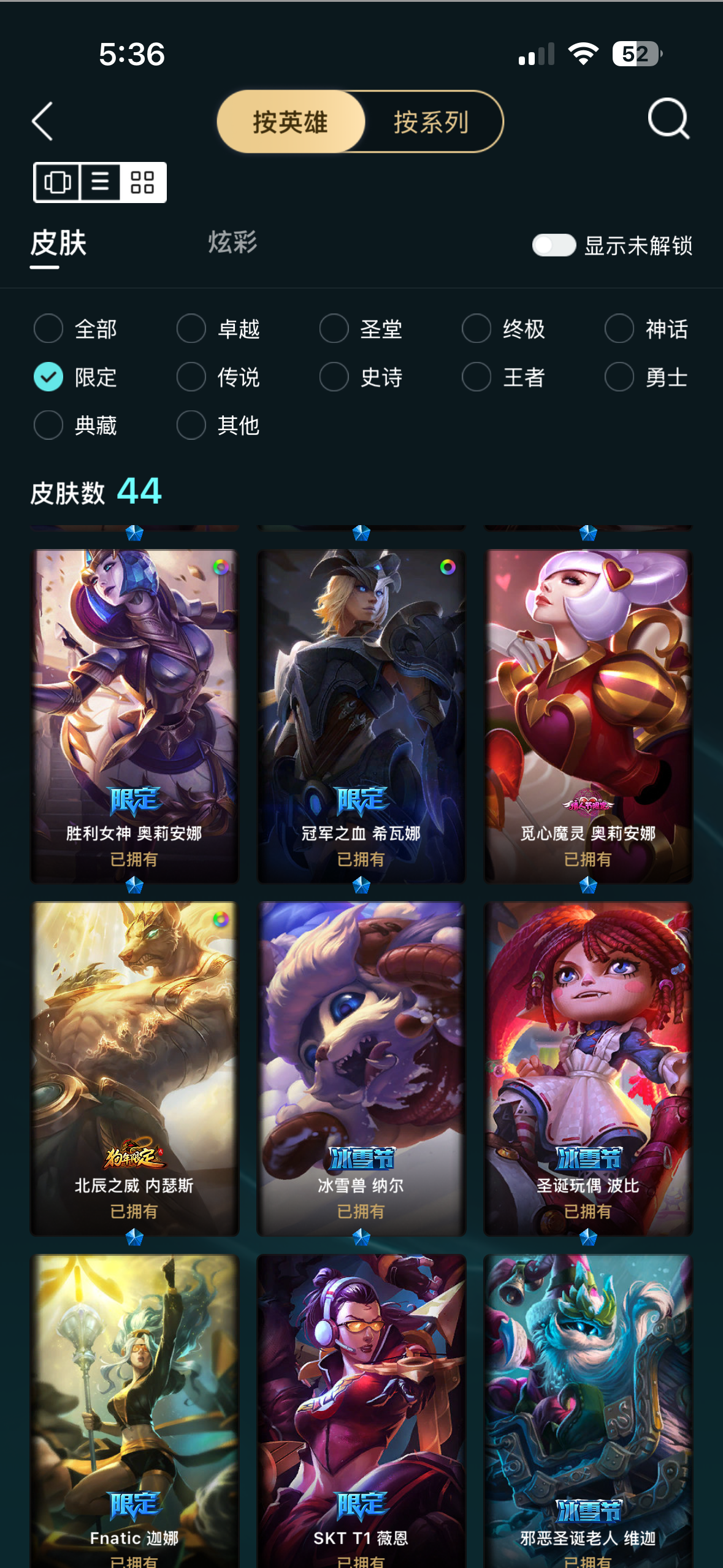Open the 炫彩 tab
723x1568 pixels.
point(232,242)
